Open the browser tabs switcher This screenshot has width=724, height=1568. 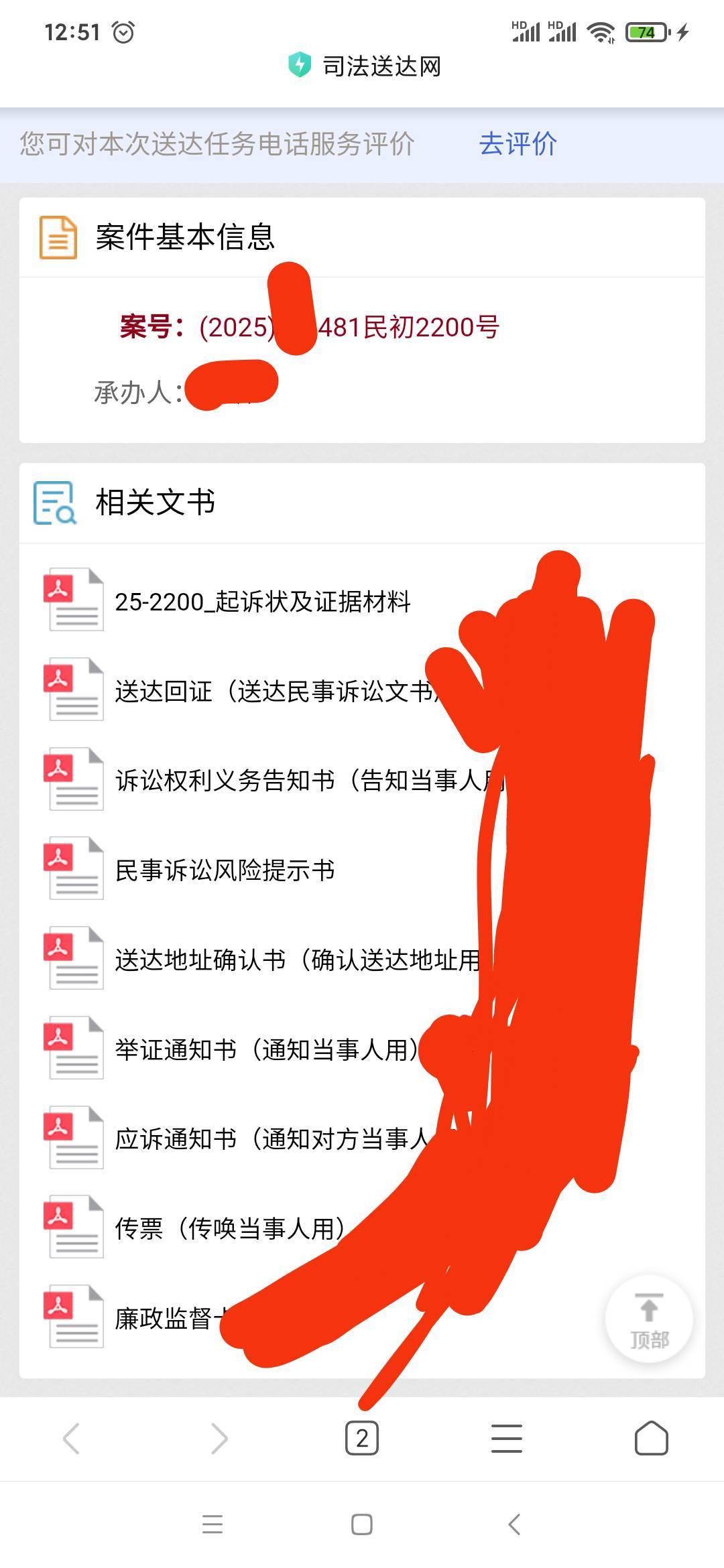[362, 1439]
